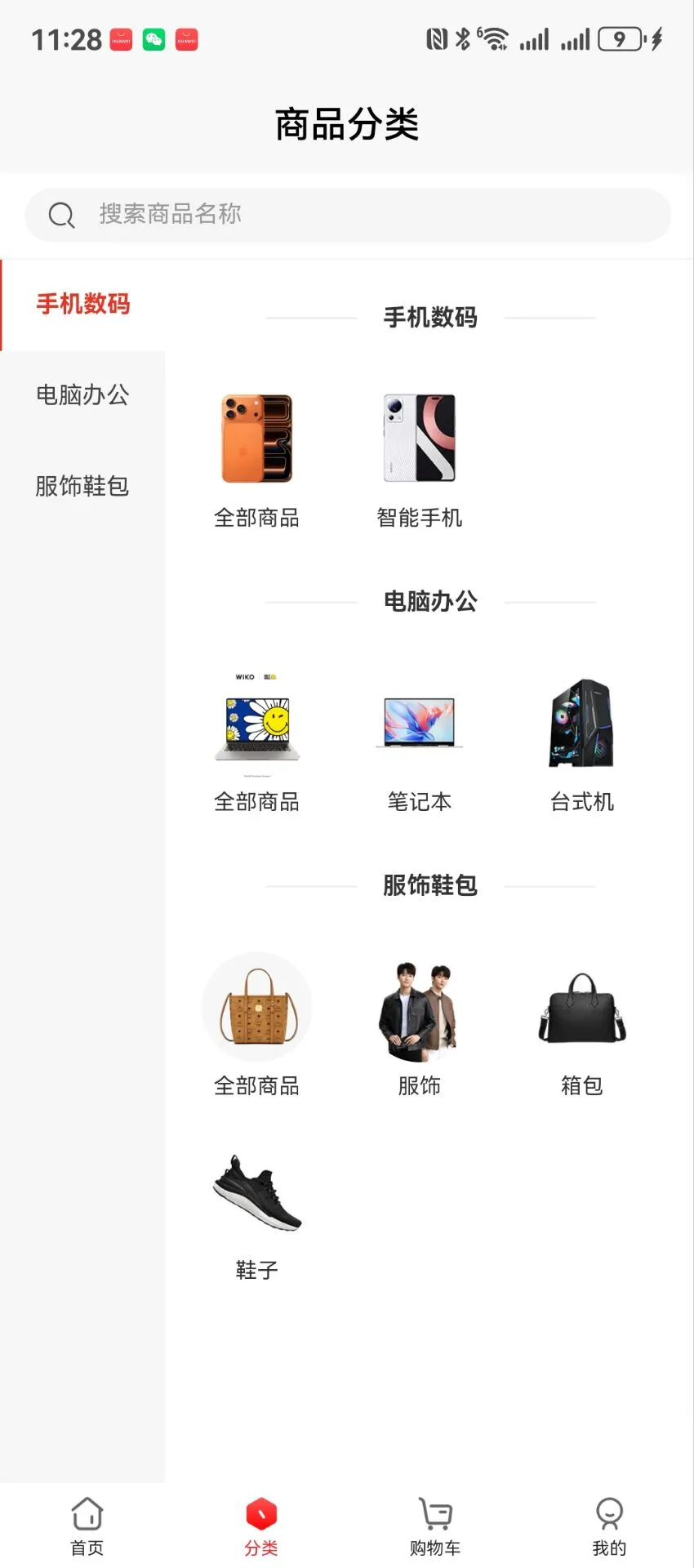Open 全部商品 under 服饰鞋包 section
Viewport: 694px width, 1568px height.
tap(256, 1025)
